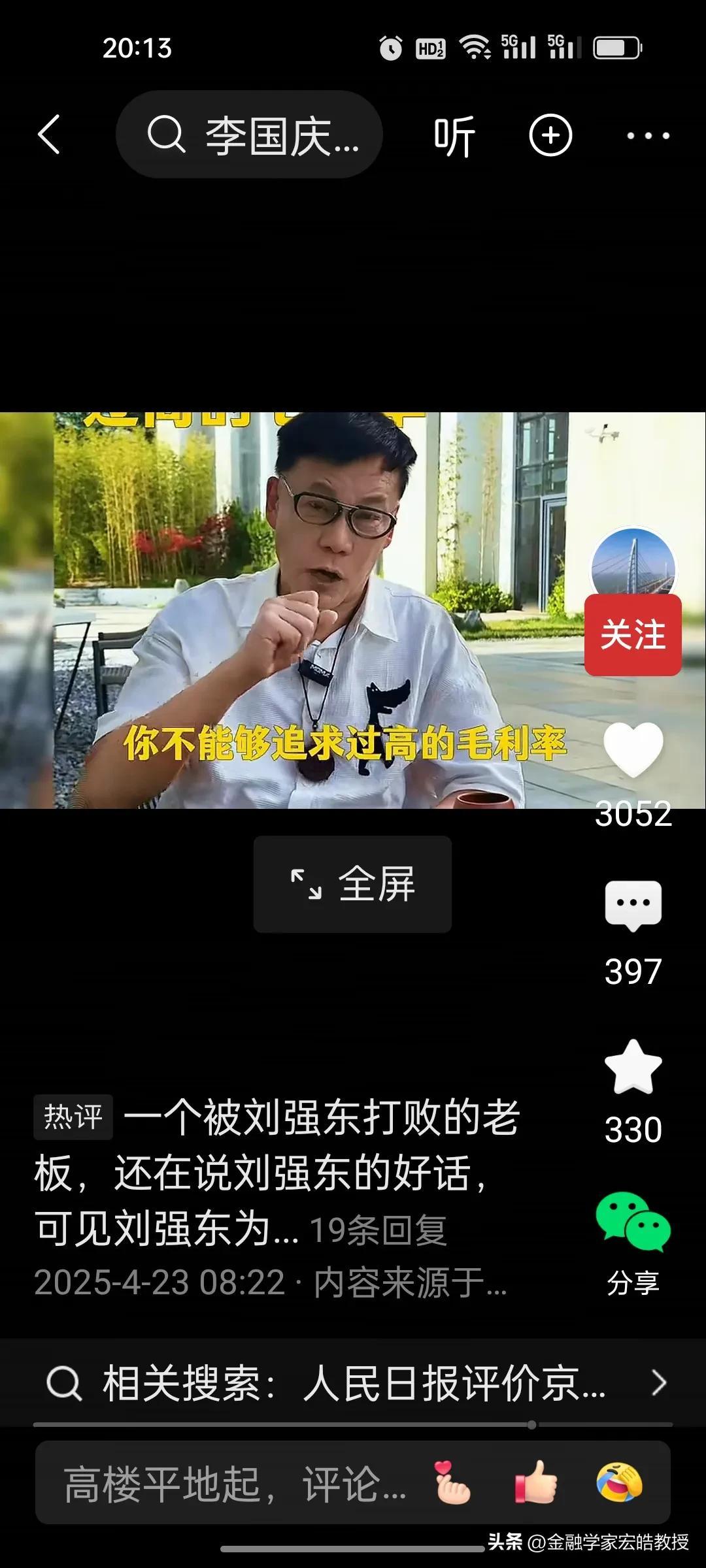Send the laughing emoji reaction
The height and width of the screenshot is (1568, 706).
pos(619,1483)
